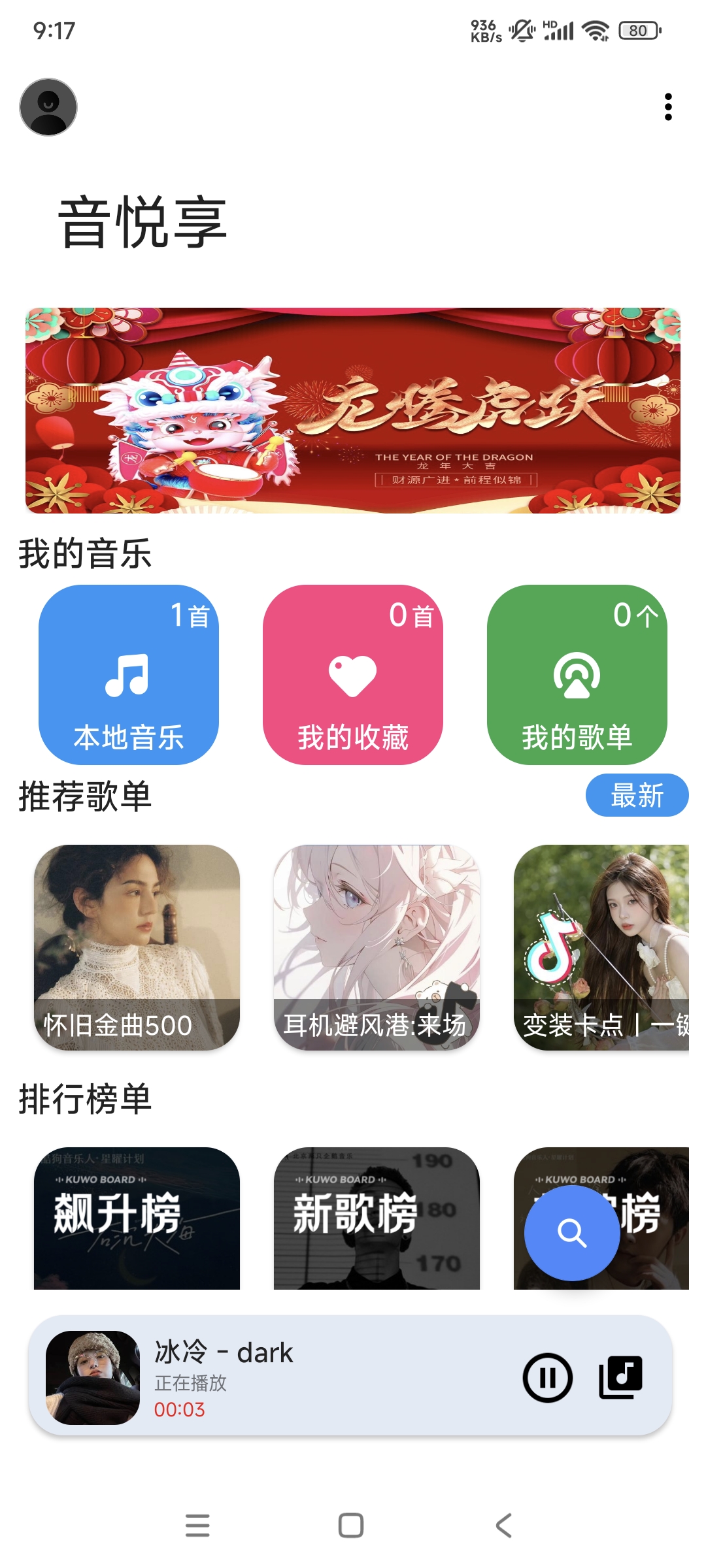Screen dimensions: 706x1568
Task: Tap the system home button
Action: pyautogui.click(x=351, y=1526)
